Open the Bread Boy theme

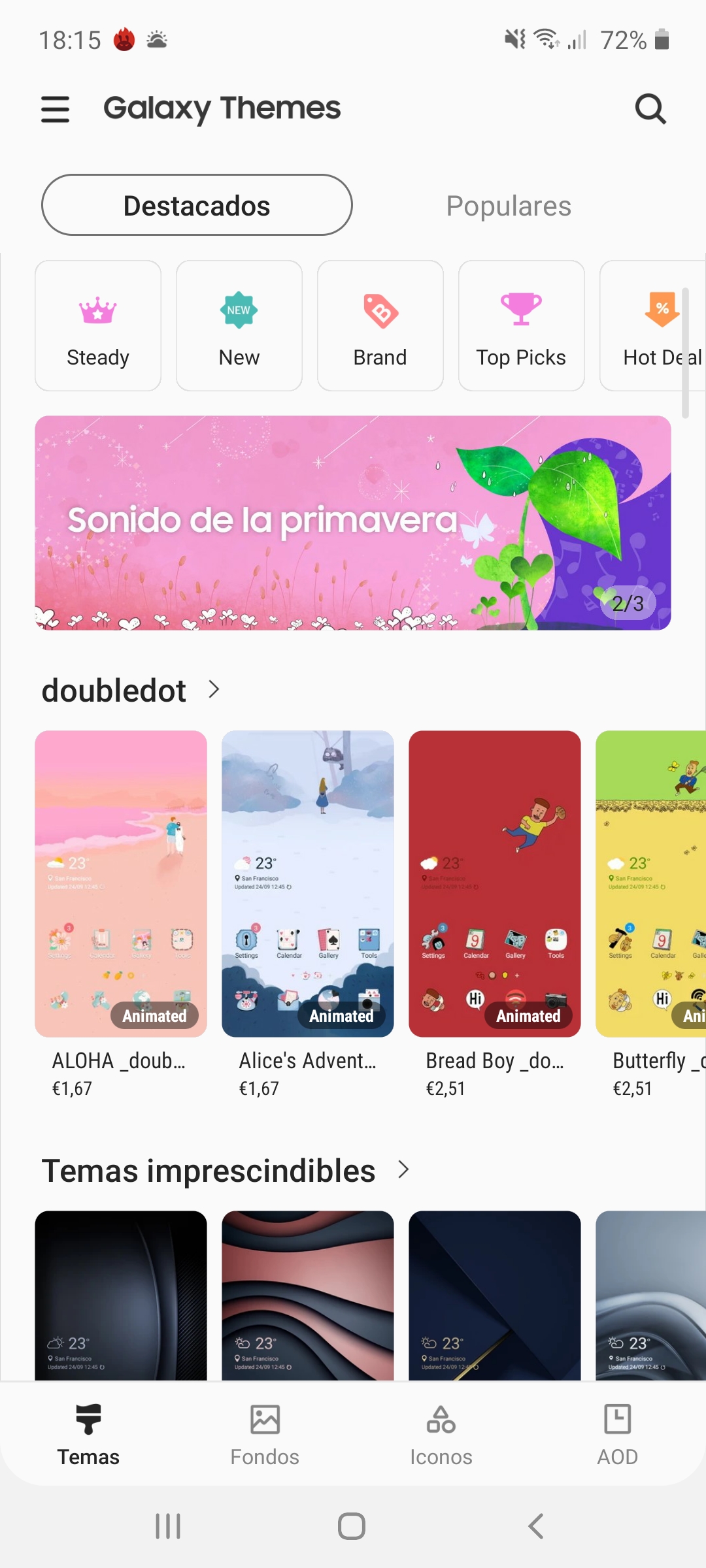click(x=495, y=915)
